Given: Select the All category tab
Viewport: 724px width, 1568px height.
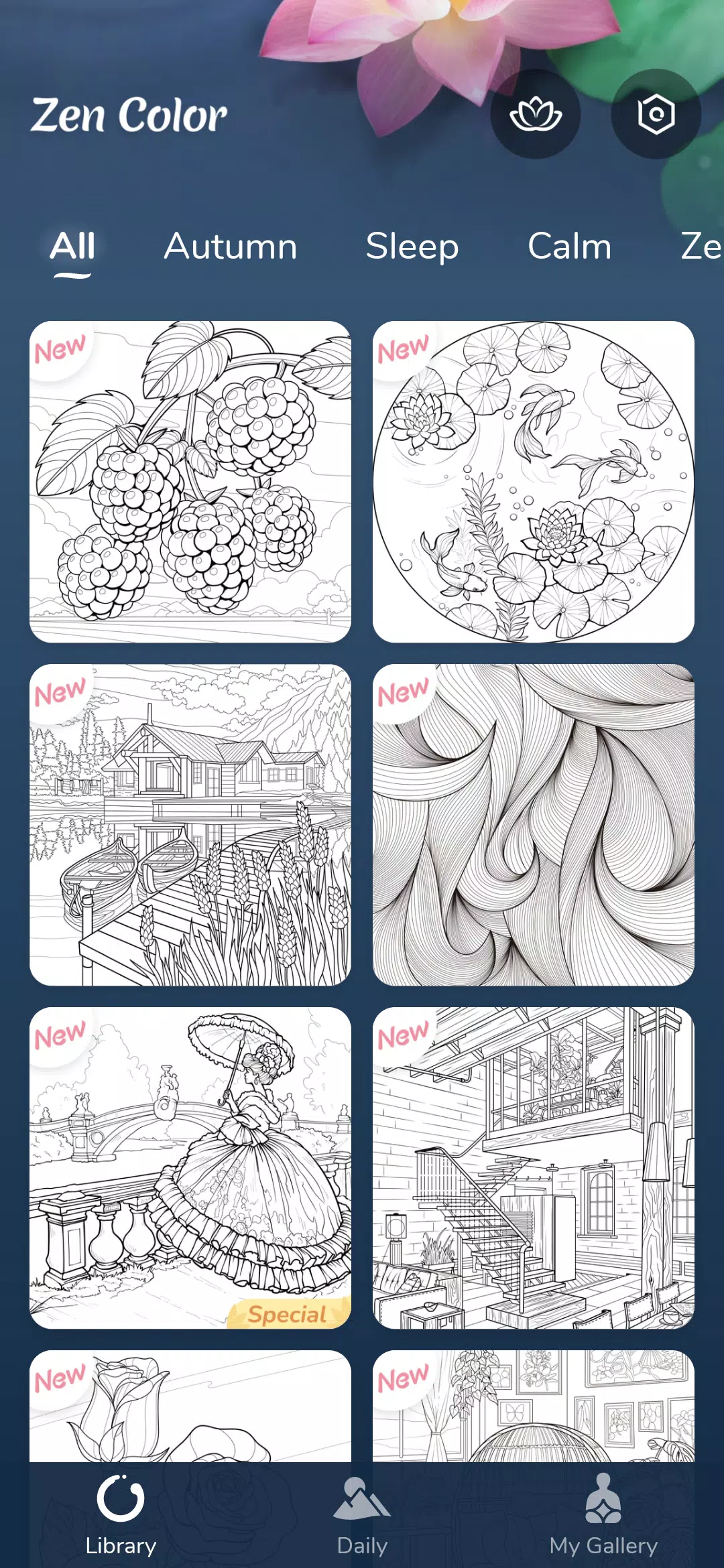Looking at the screenshot, I should (x=72, y=247).
